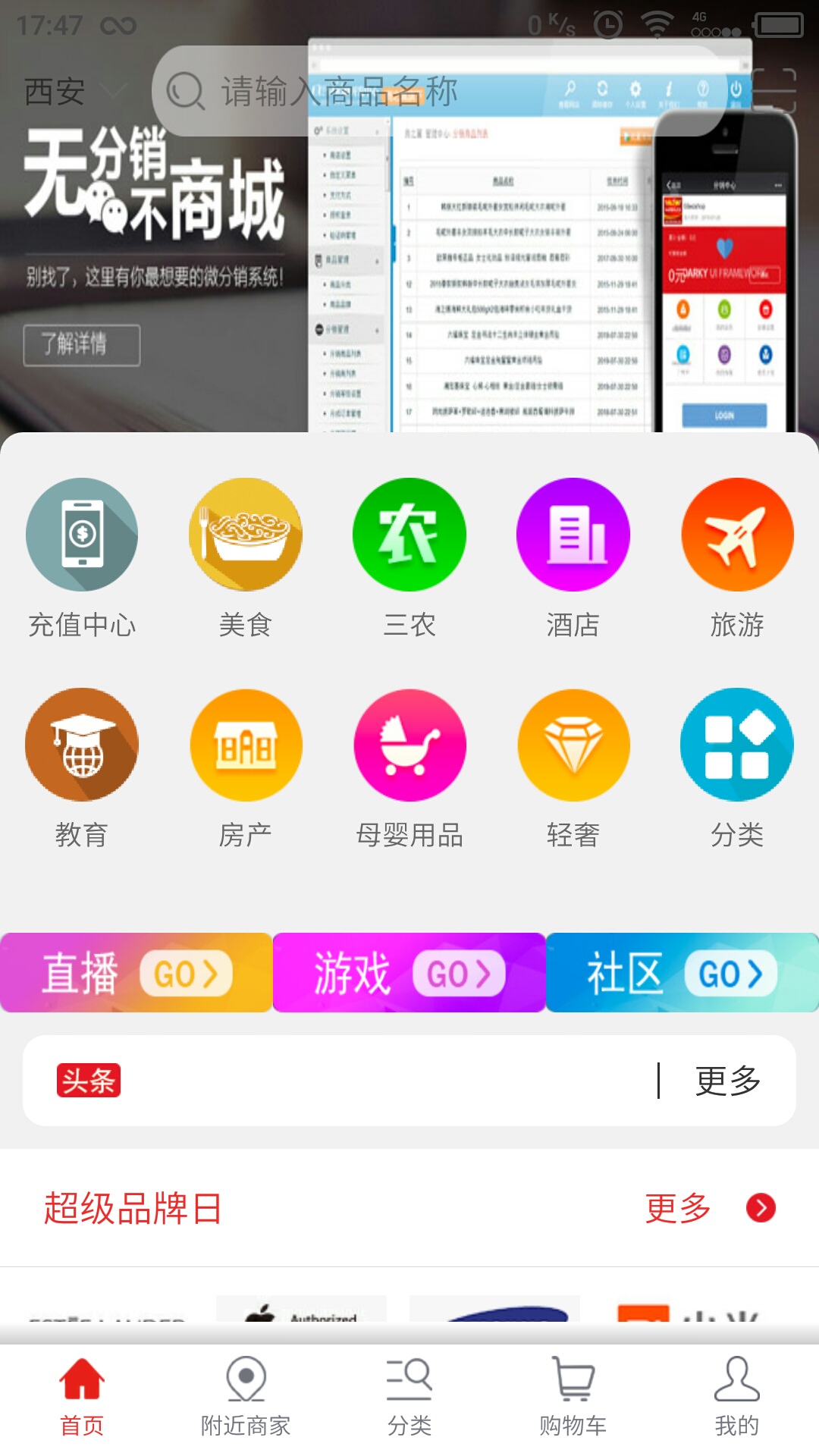Open the 房产 real estate icon

[x=246, y=745]
